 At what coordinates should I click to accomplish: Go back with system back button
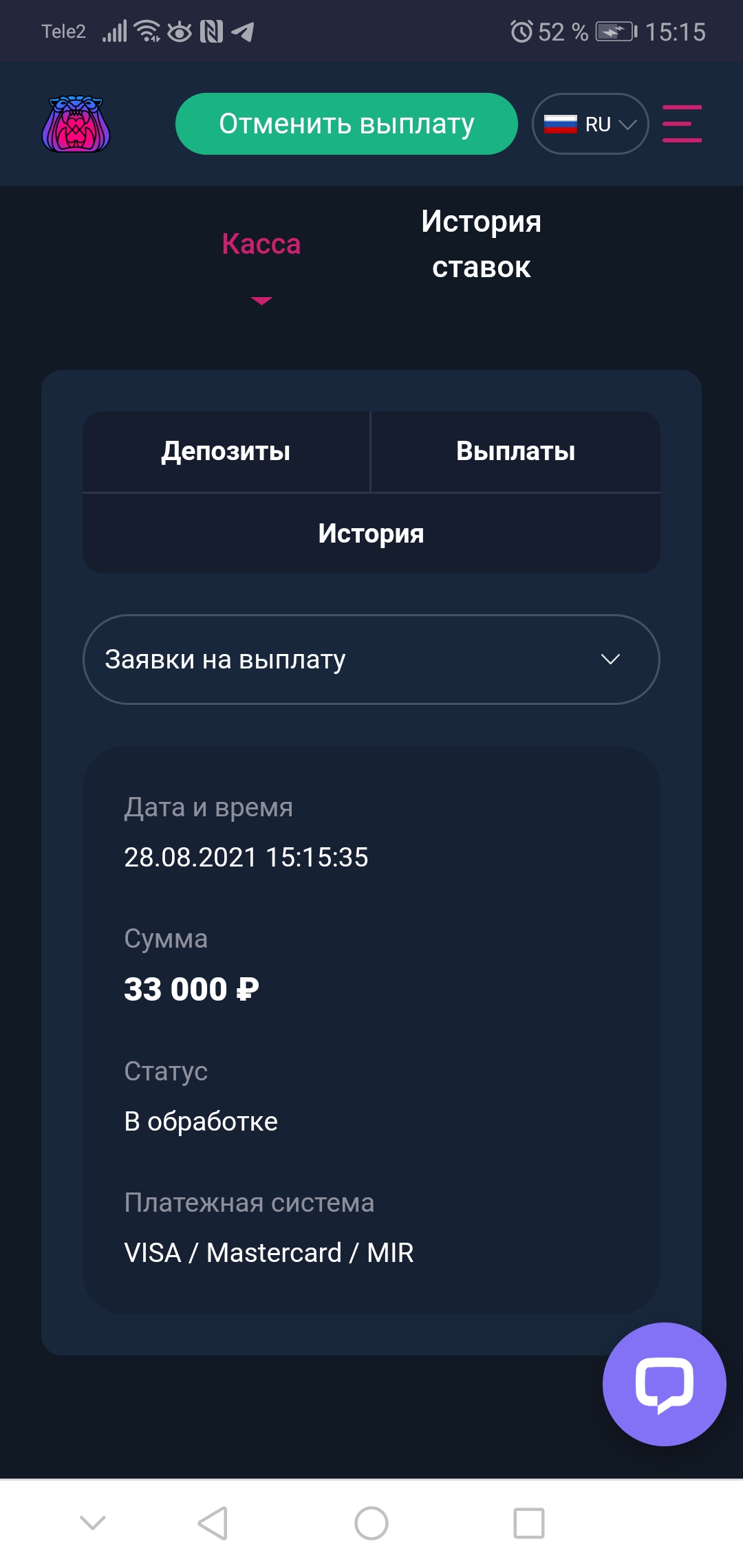click(x=213, y=1523)
